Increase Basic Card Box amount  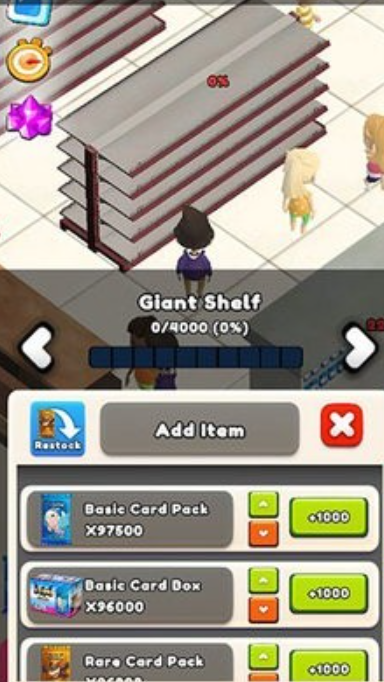tap(264, 580)
